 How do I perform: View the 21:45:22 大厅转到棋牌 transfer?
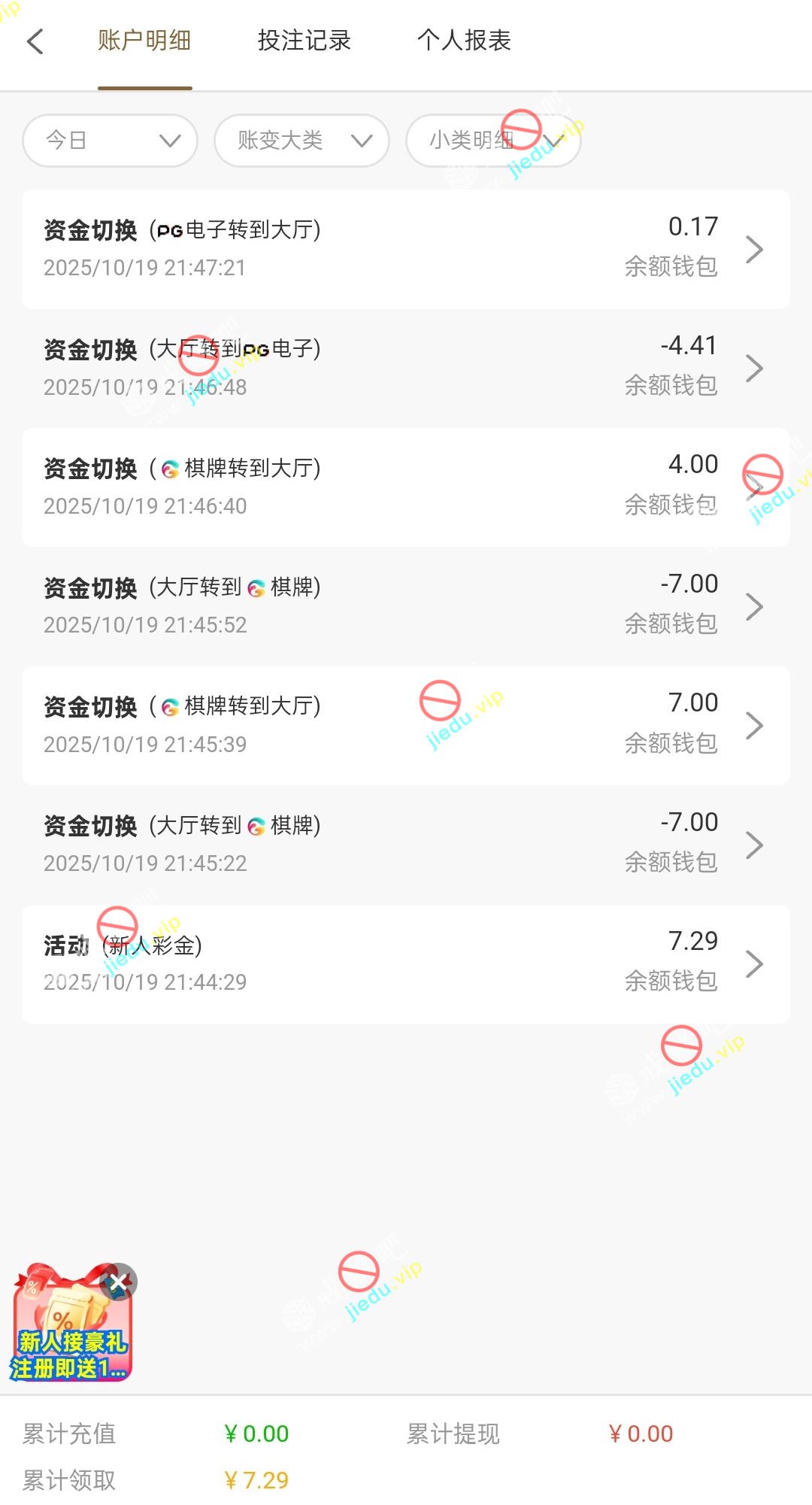point(406,844)
